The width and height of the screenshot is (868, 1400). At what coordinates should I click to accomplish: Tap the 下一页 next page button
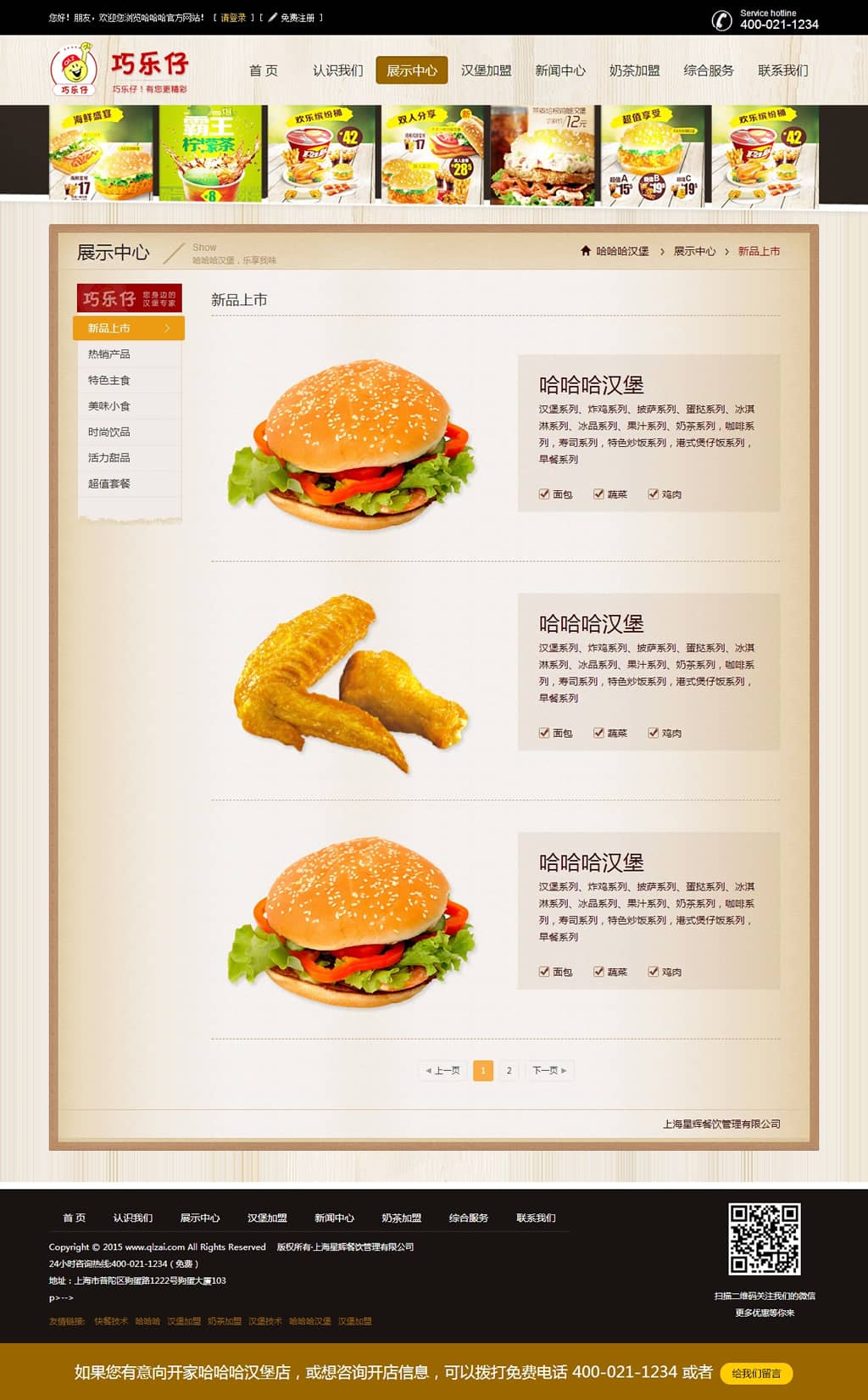click(x=548, y=1071)
